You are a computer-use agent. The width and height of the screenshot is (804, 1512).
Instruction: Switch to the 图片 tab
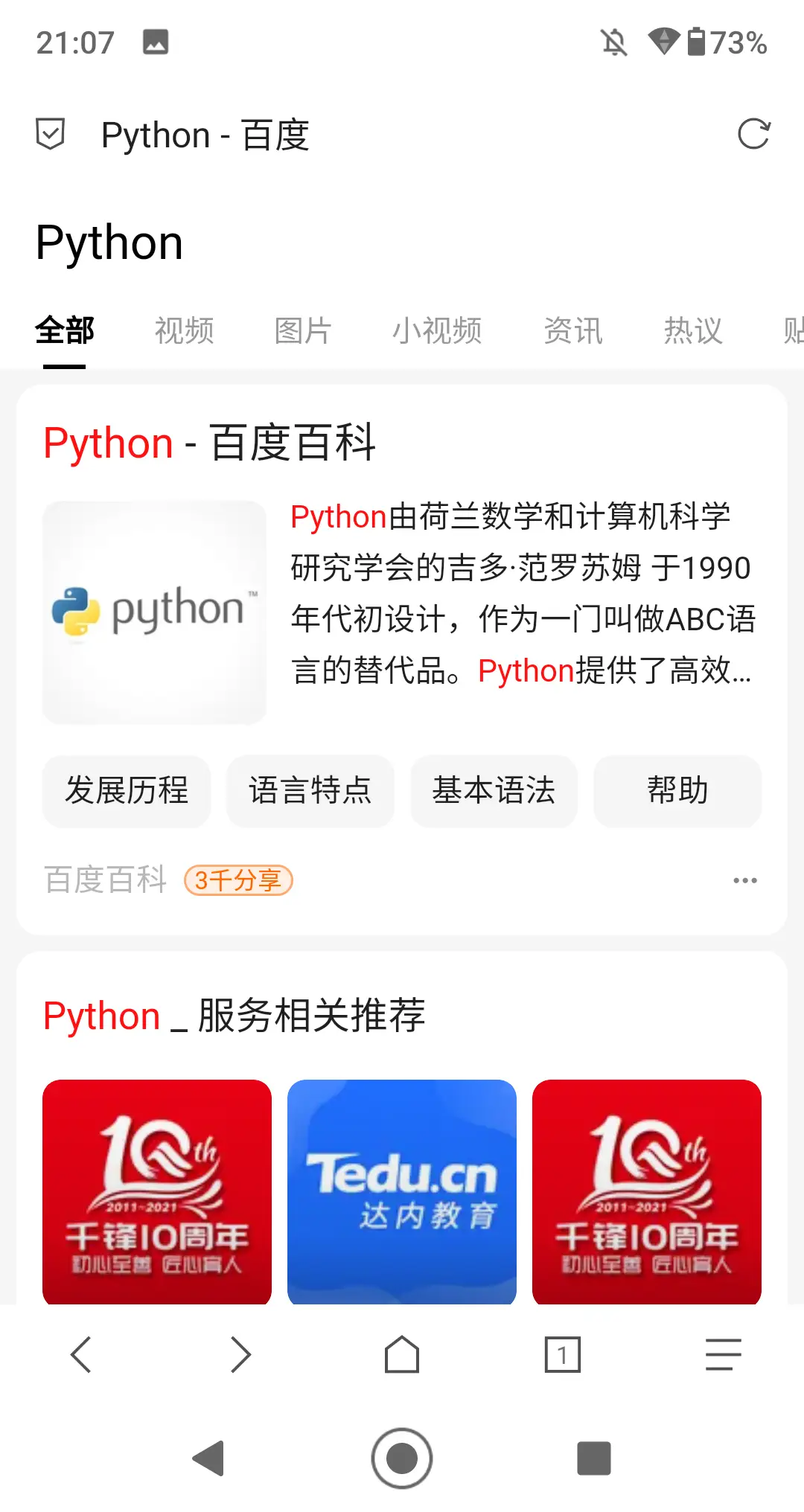[302, 330]
